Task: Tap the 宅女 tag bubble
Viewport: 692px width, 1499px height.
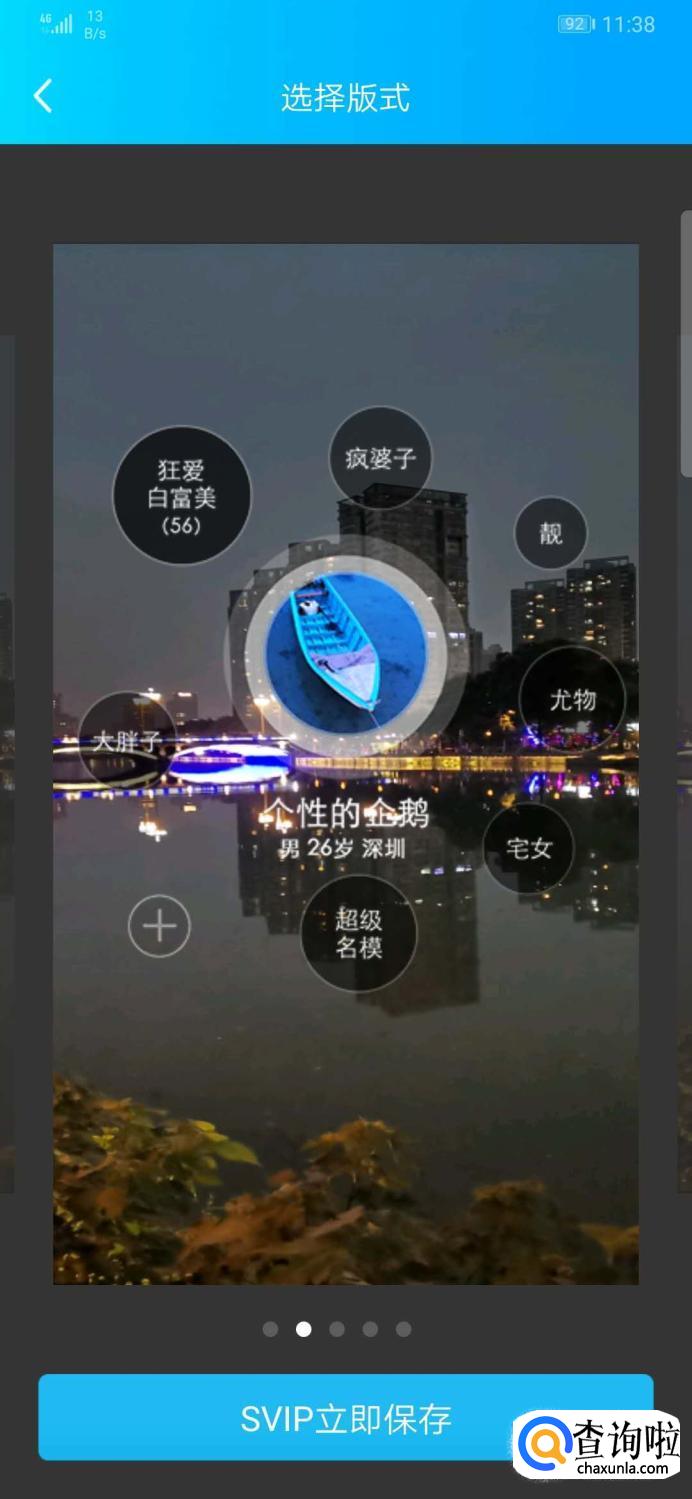Action: pyautogui.click(x=528, y=848)
